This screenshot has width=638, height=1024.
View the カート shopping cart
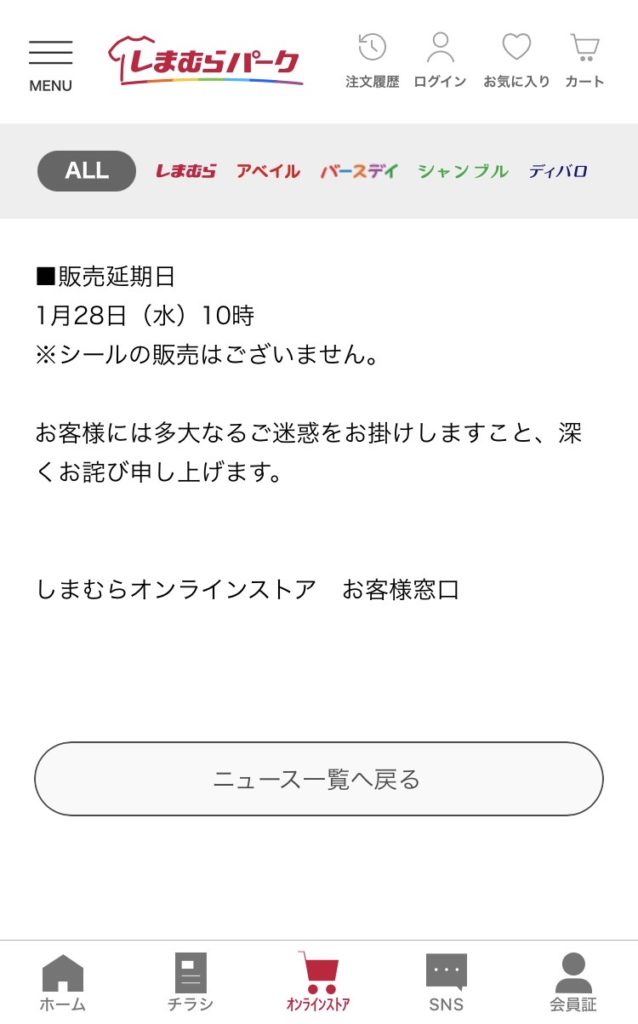pos(584,60)
